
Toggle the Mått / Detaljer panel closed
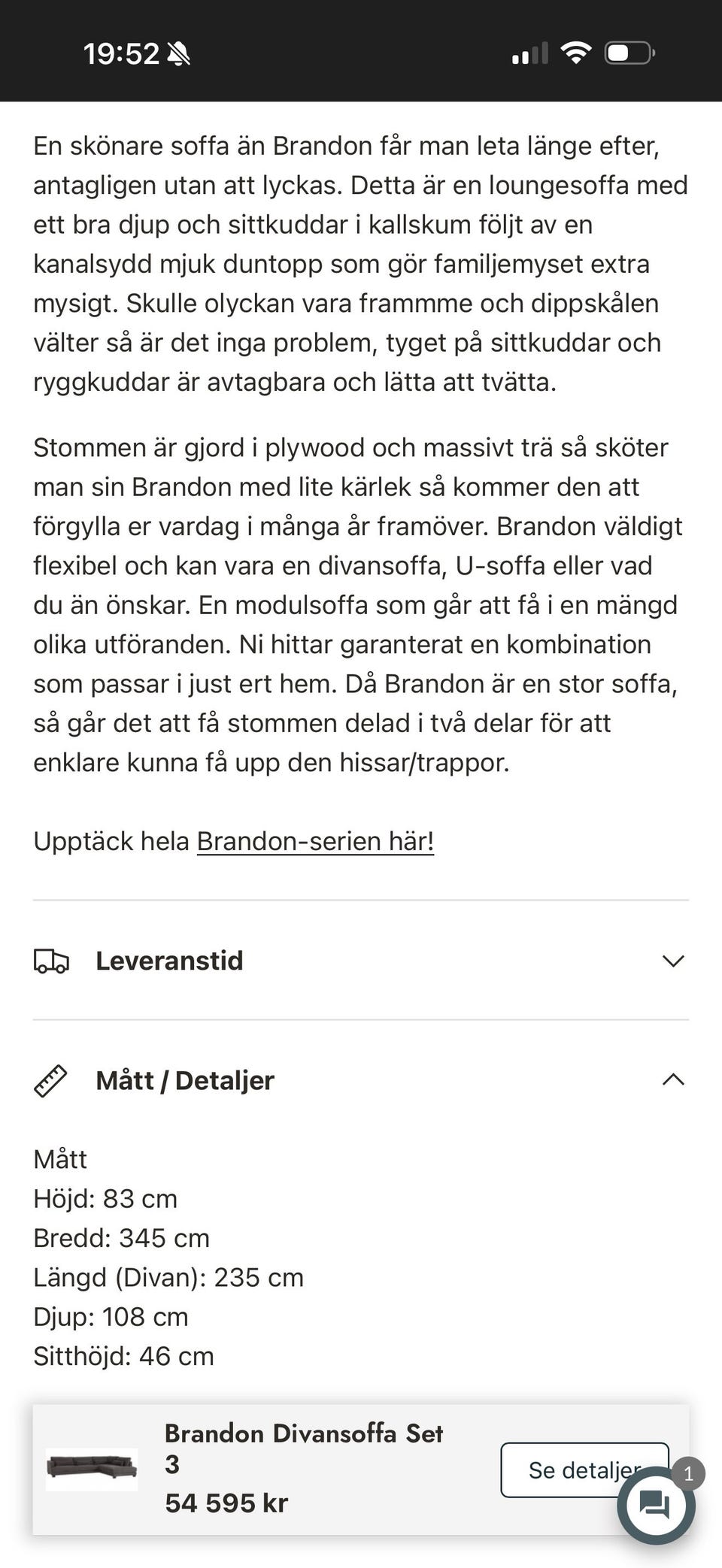coord(674,1081)
